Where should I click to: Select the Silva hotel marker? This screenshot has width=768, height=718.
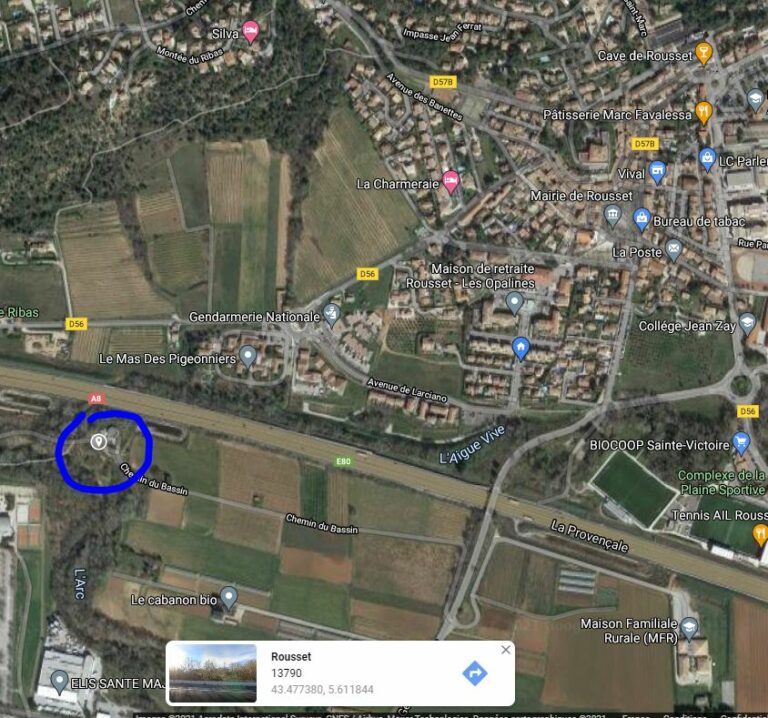coord(250,31)
